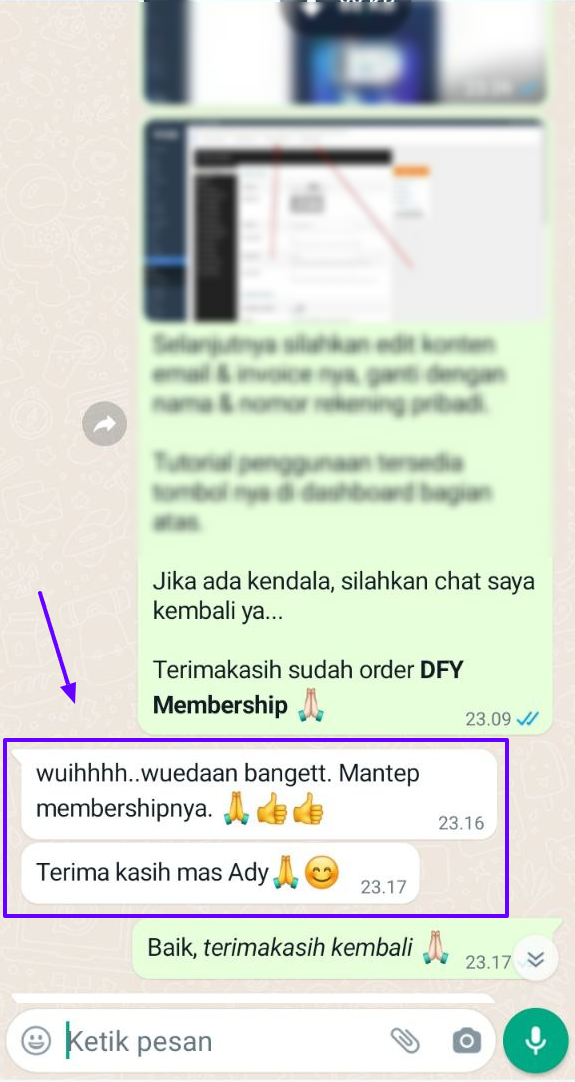Forward the image message with the arrow icon
The image size is (575, 1082).
click(x=104, y=424)
